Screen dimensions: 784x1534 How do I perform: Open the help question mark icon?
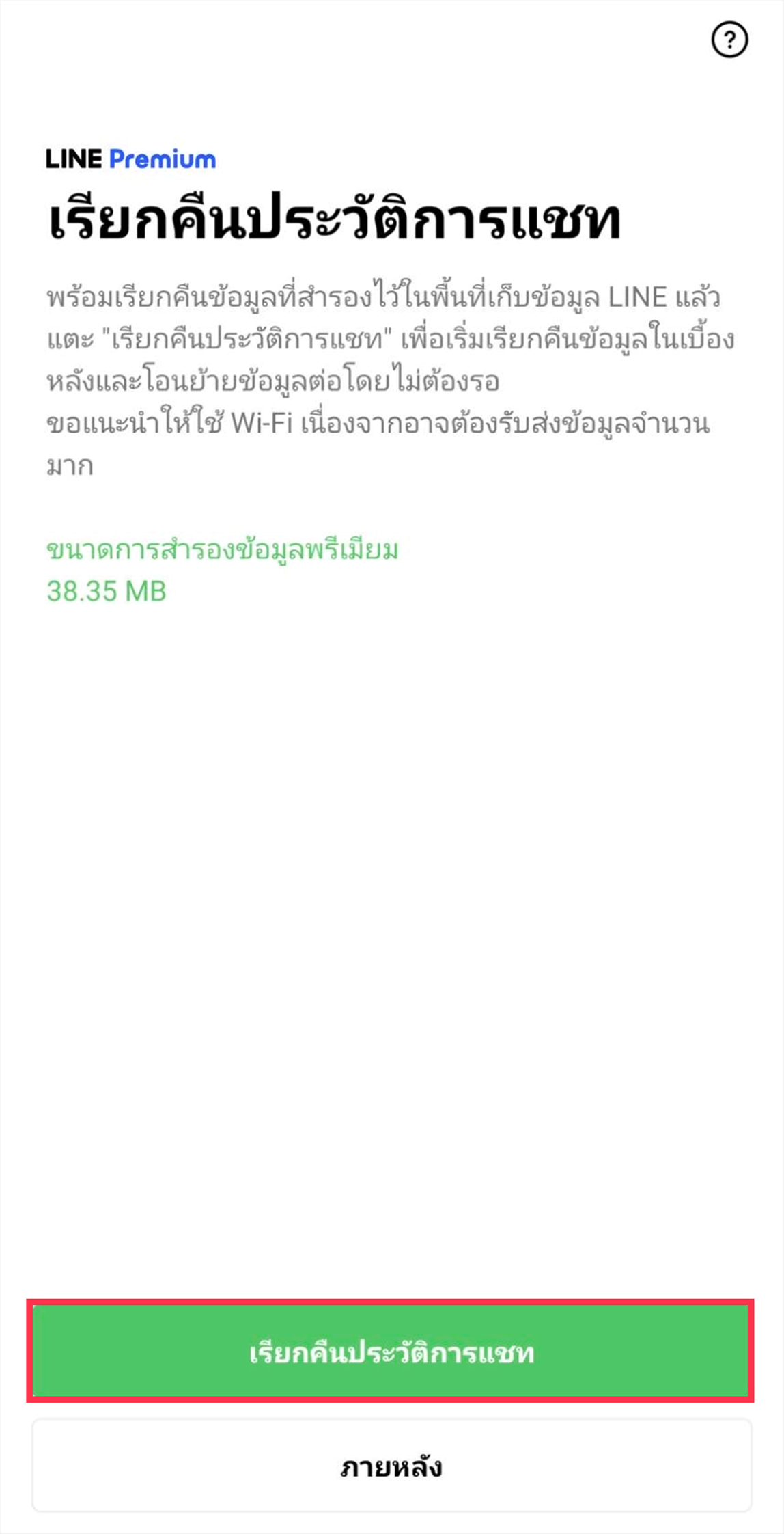(729, 40)
